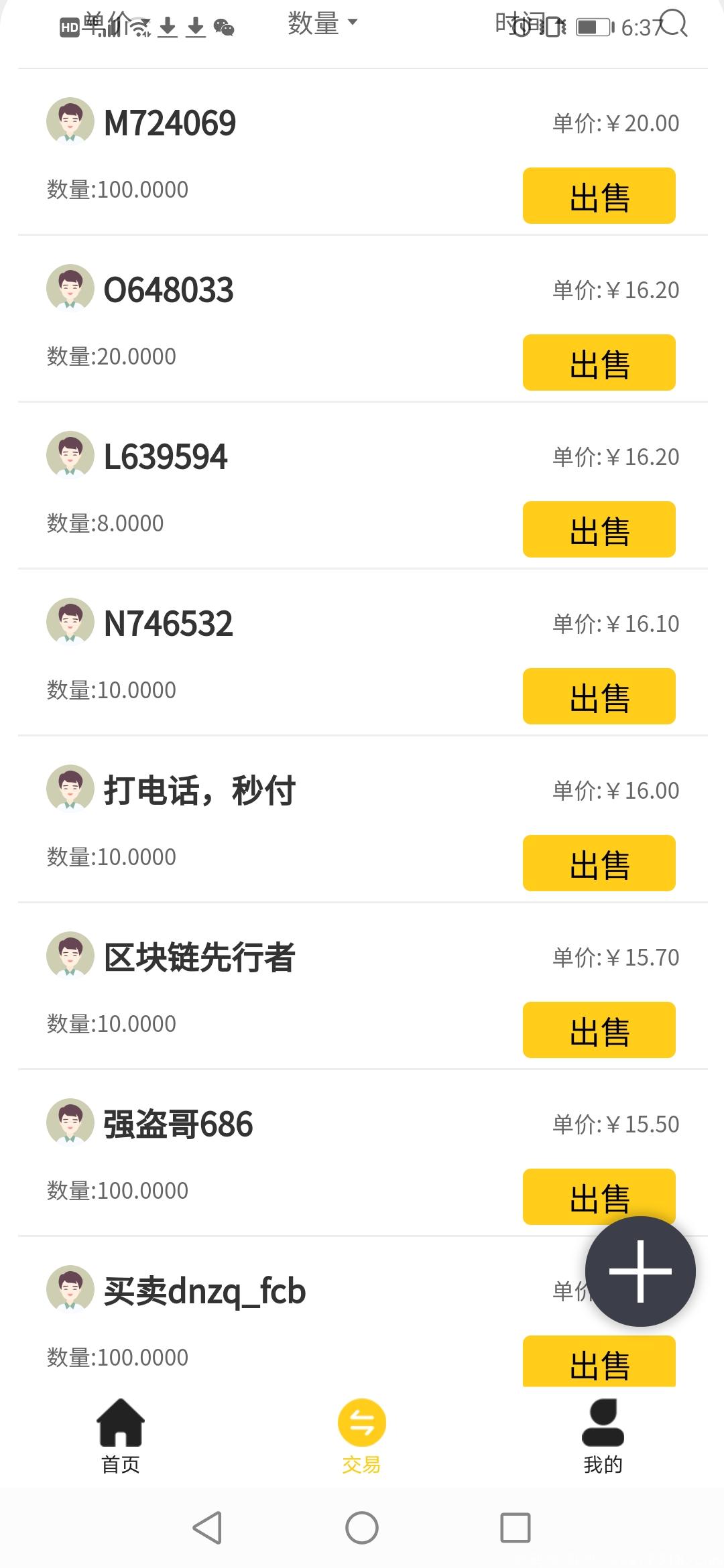
Task: Tap 出售 for 打电话，秒付
Action: point(599,863)
